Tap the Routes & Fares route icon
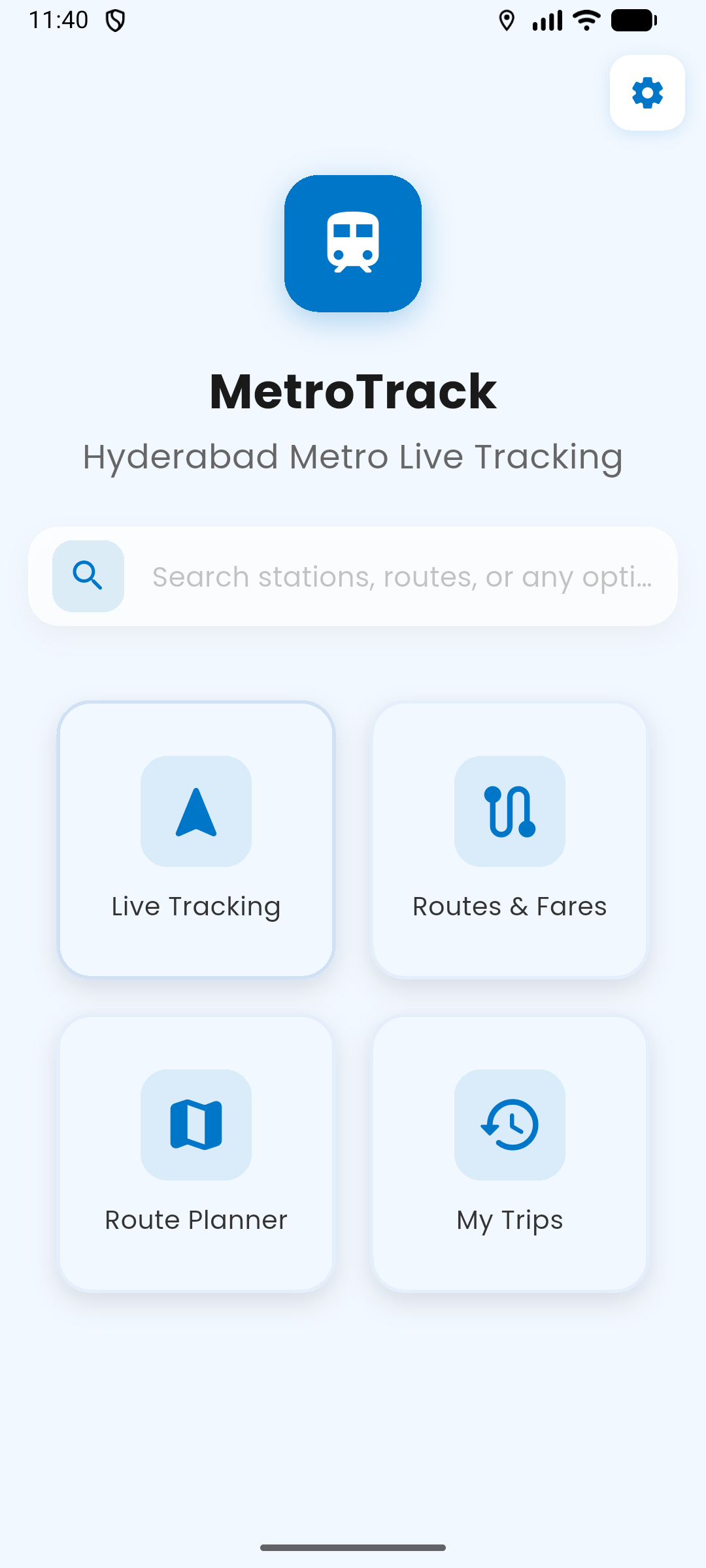The image size is (706, 1568). coord(510,811)
